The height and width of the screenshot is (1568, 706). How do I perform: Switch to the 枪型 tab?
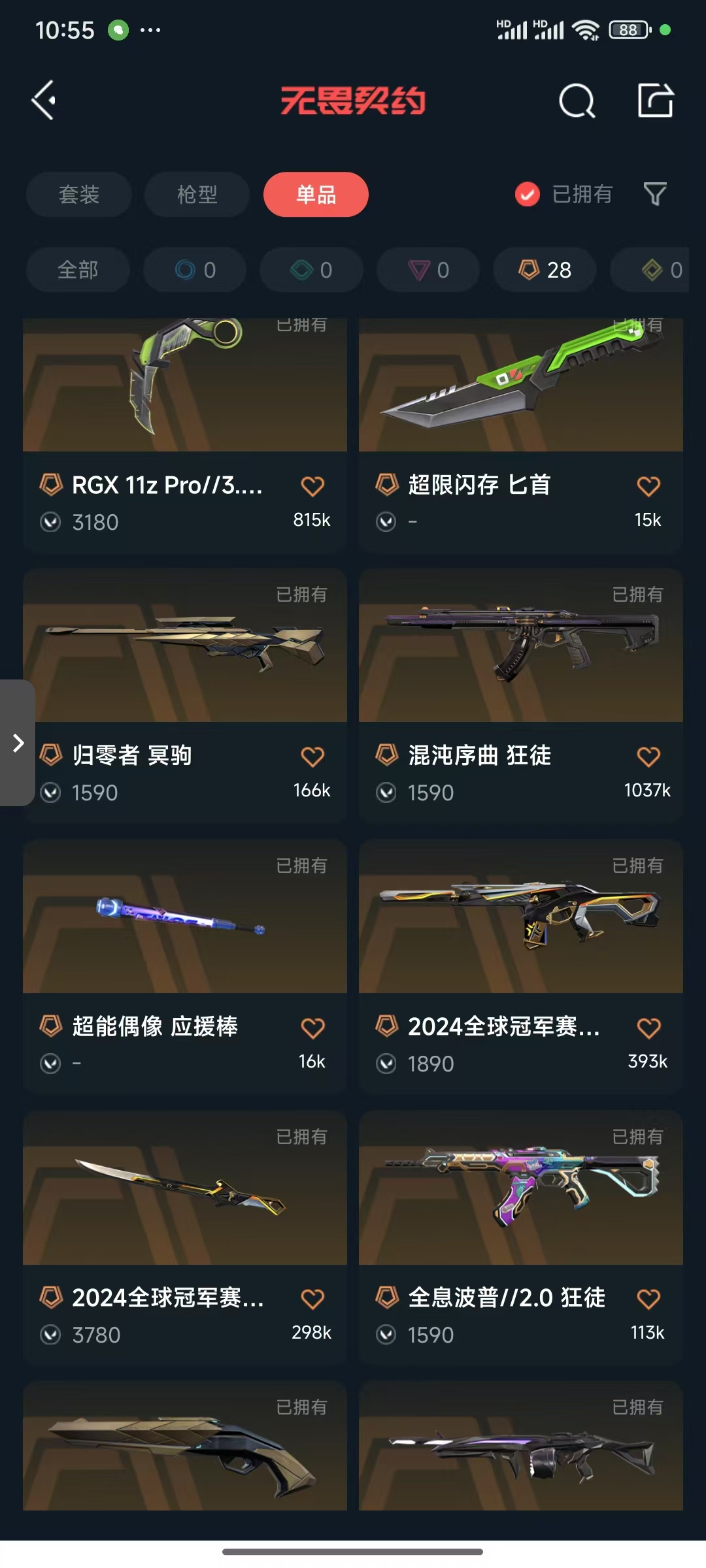click(x=197, y=195)
